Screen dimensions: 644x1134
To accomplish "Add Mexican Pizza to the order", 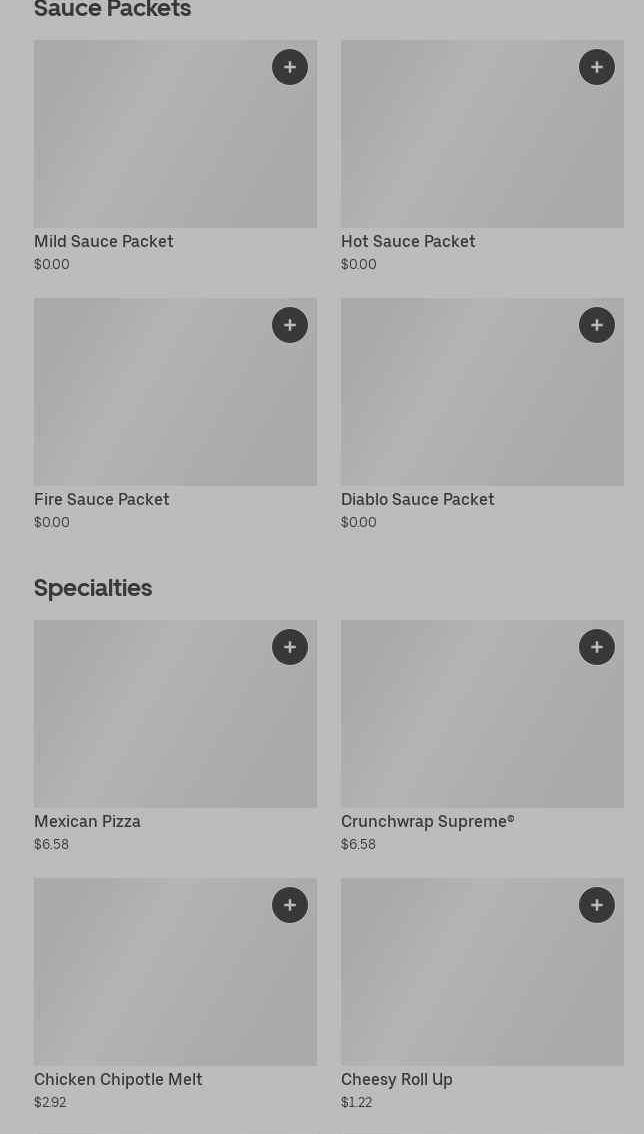I will click(x=290, y=647).
